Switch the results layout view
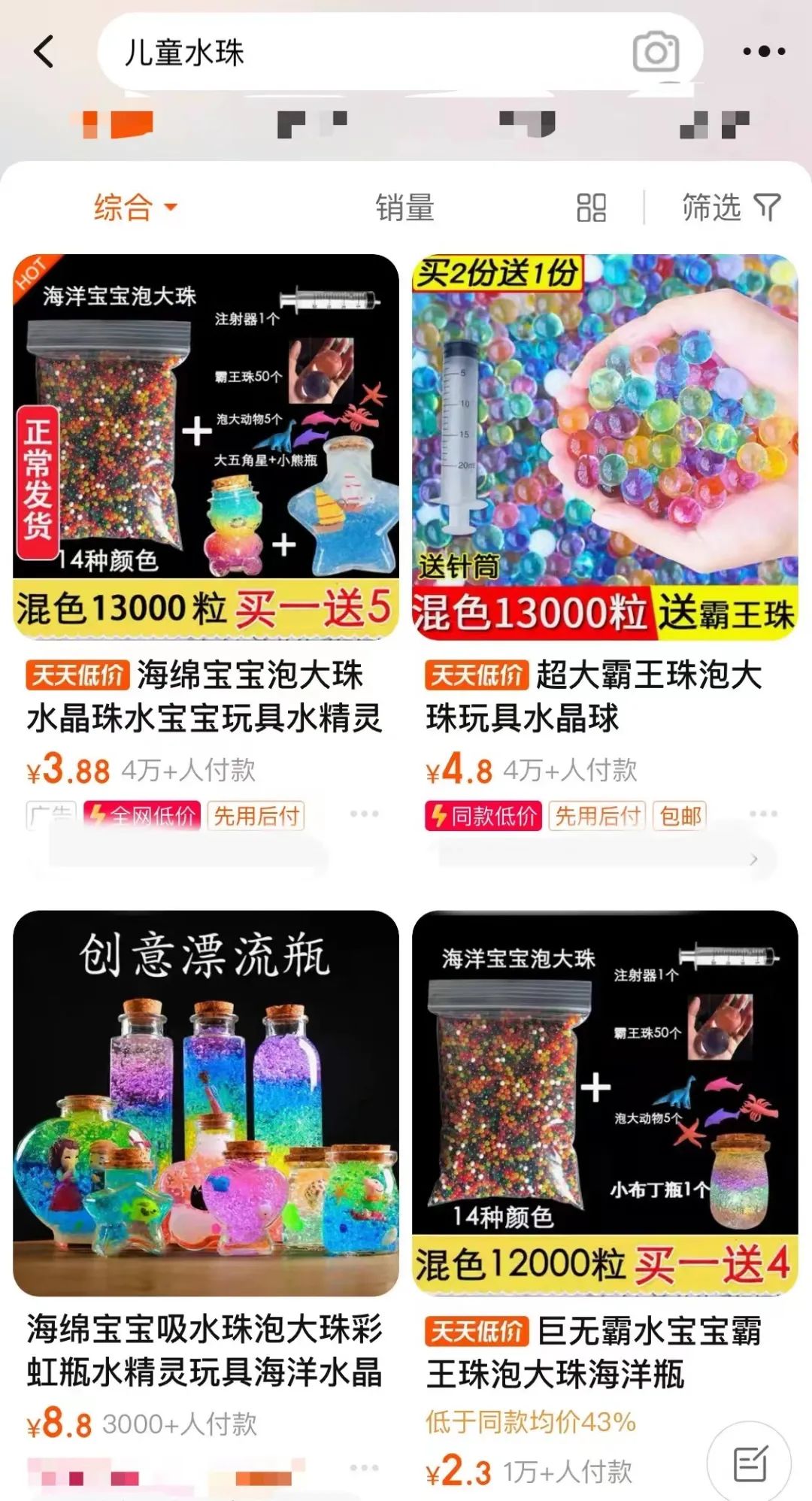 591,208
